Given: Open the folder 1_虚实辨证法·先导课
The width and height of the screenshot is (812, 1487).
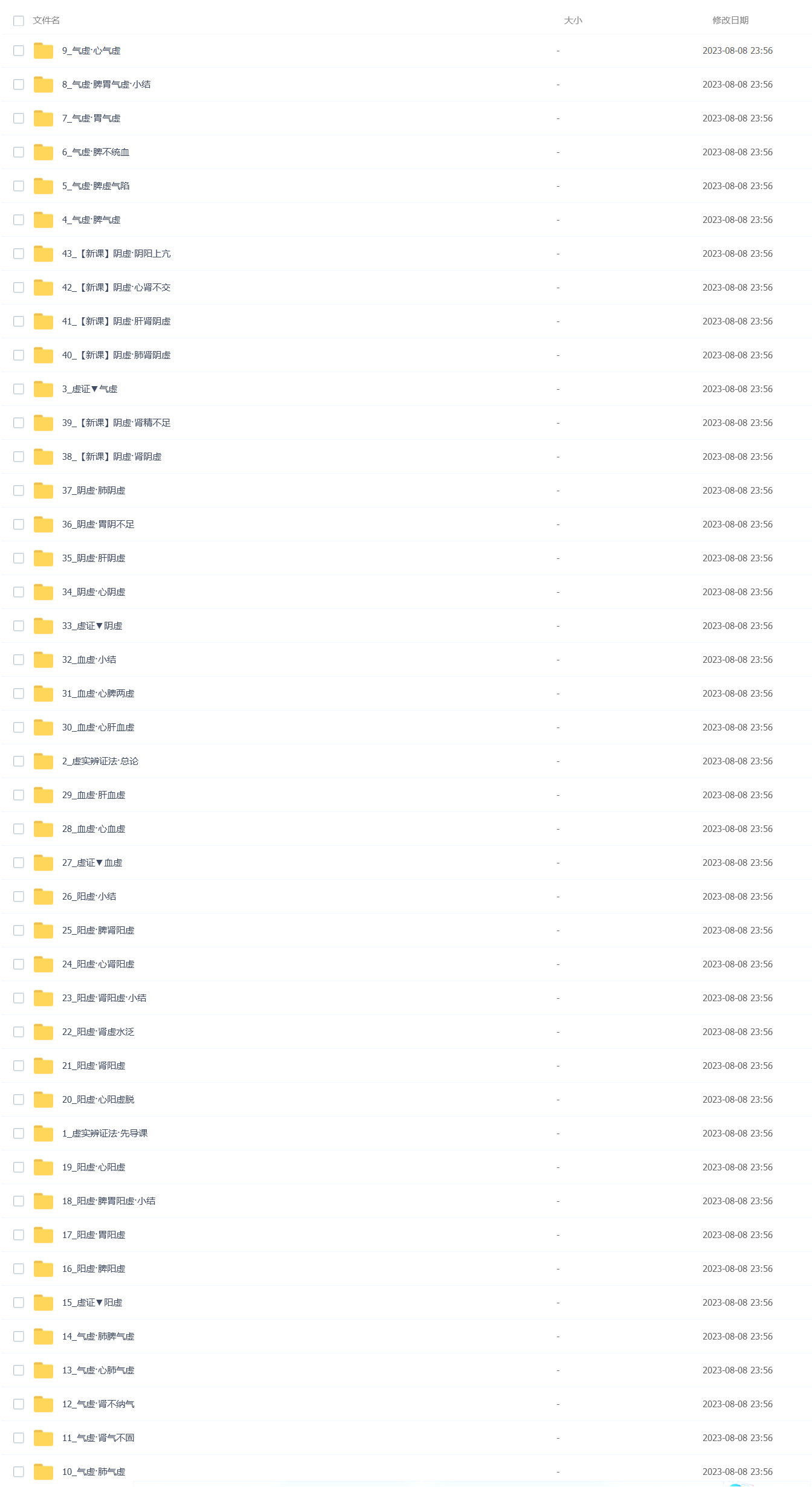Looking at the screenshot, I should [x=105, y=1134].
